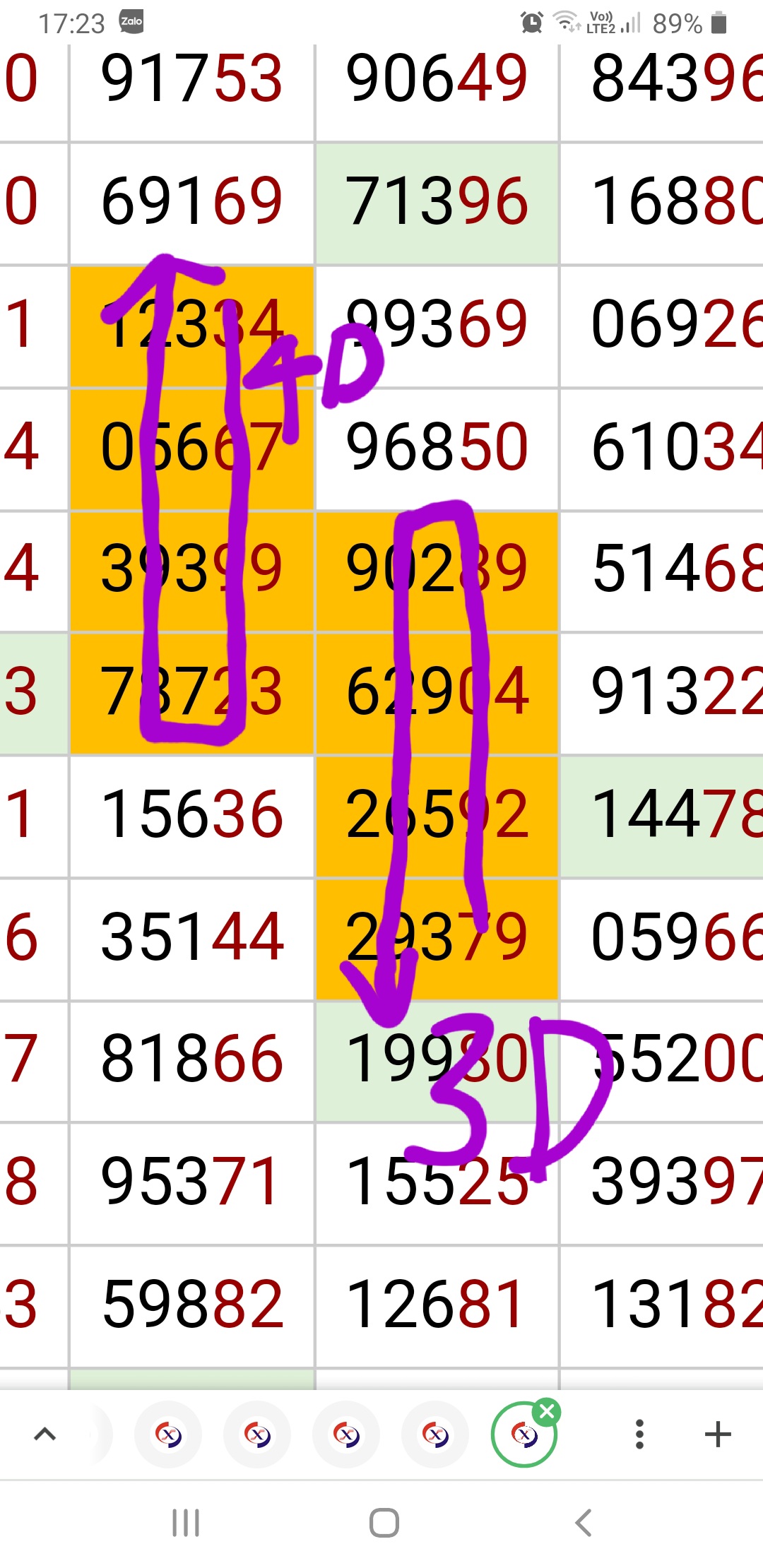Go to the home screen

pos(384,1523)
